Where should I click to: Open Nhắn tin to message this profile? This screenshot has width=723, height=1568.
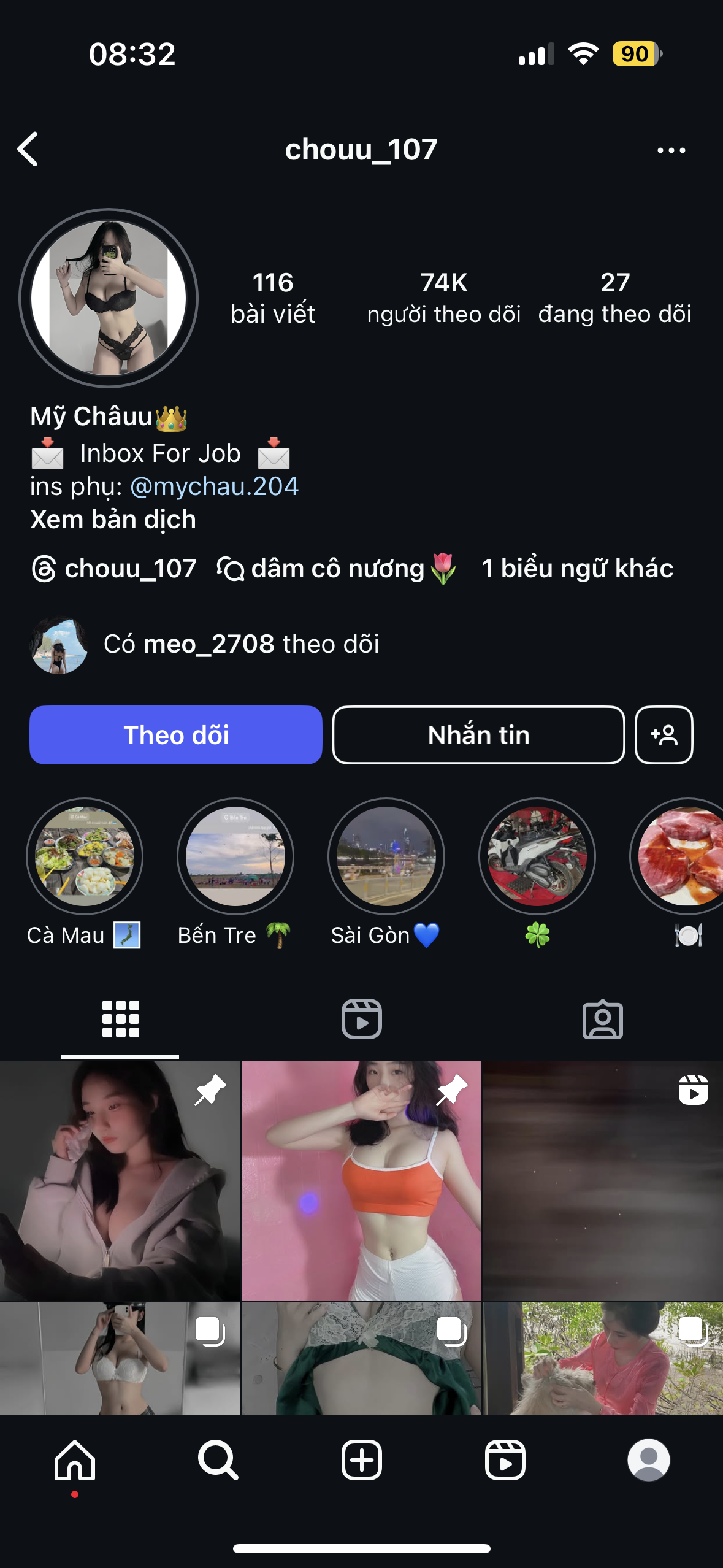(x=478, y=735)
